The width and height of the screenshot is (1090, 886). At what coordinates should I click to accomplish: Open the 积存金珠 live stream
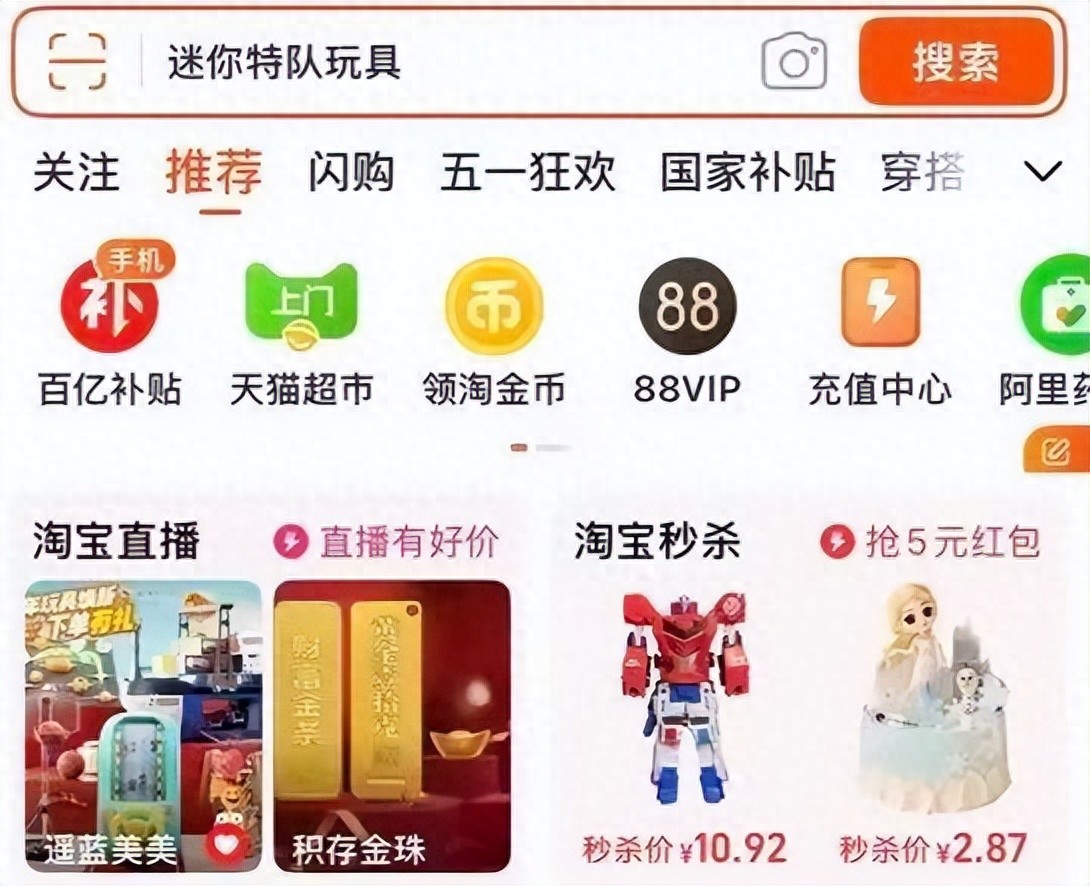click(392, 726)
